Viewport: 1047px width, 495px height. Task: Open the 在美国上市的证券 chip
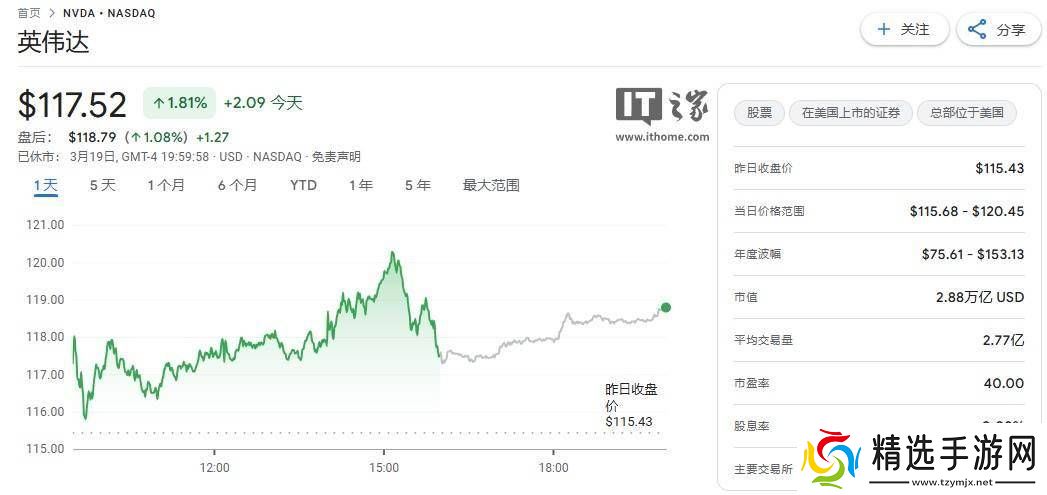click(850, 113)
